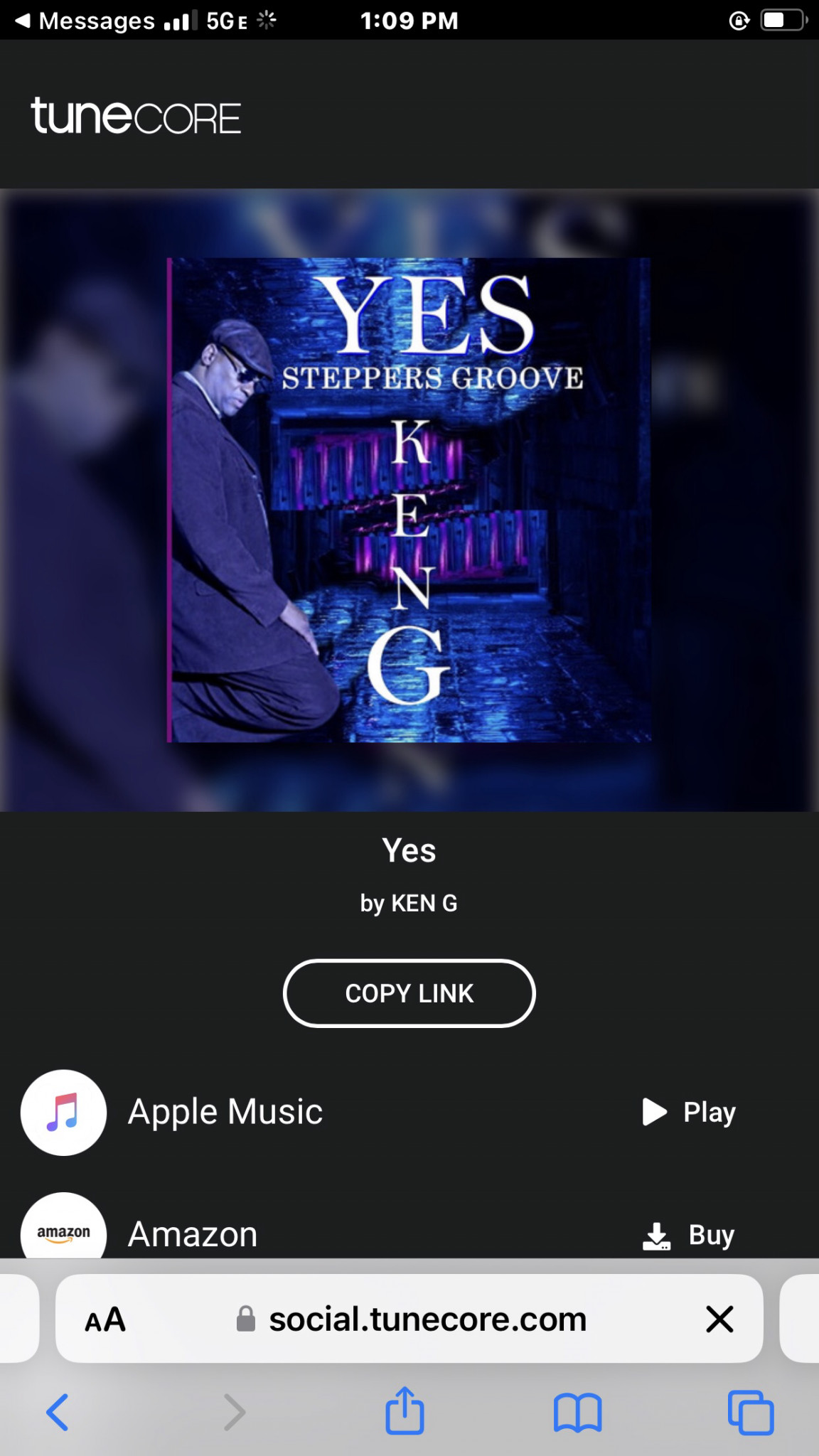This screenshot has height=1456, width=819.
Task: Buy the song on Amazon
Action: click(689, 1236)
